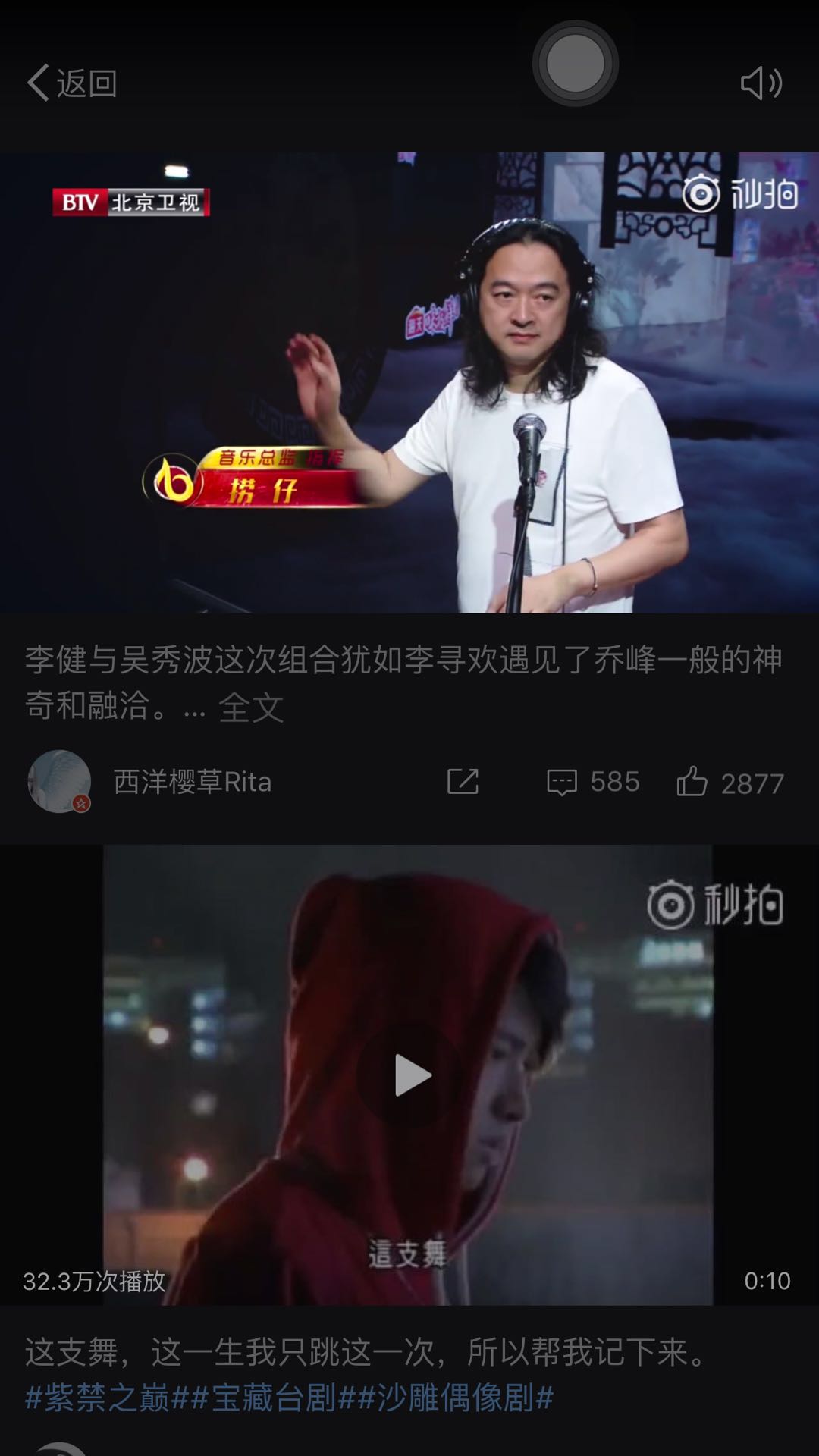Open the #沙雕偶像剧# hashtag
The height and width of the screenshot is (1456, 819).
tap(455, 1397)
